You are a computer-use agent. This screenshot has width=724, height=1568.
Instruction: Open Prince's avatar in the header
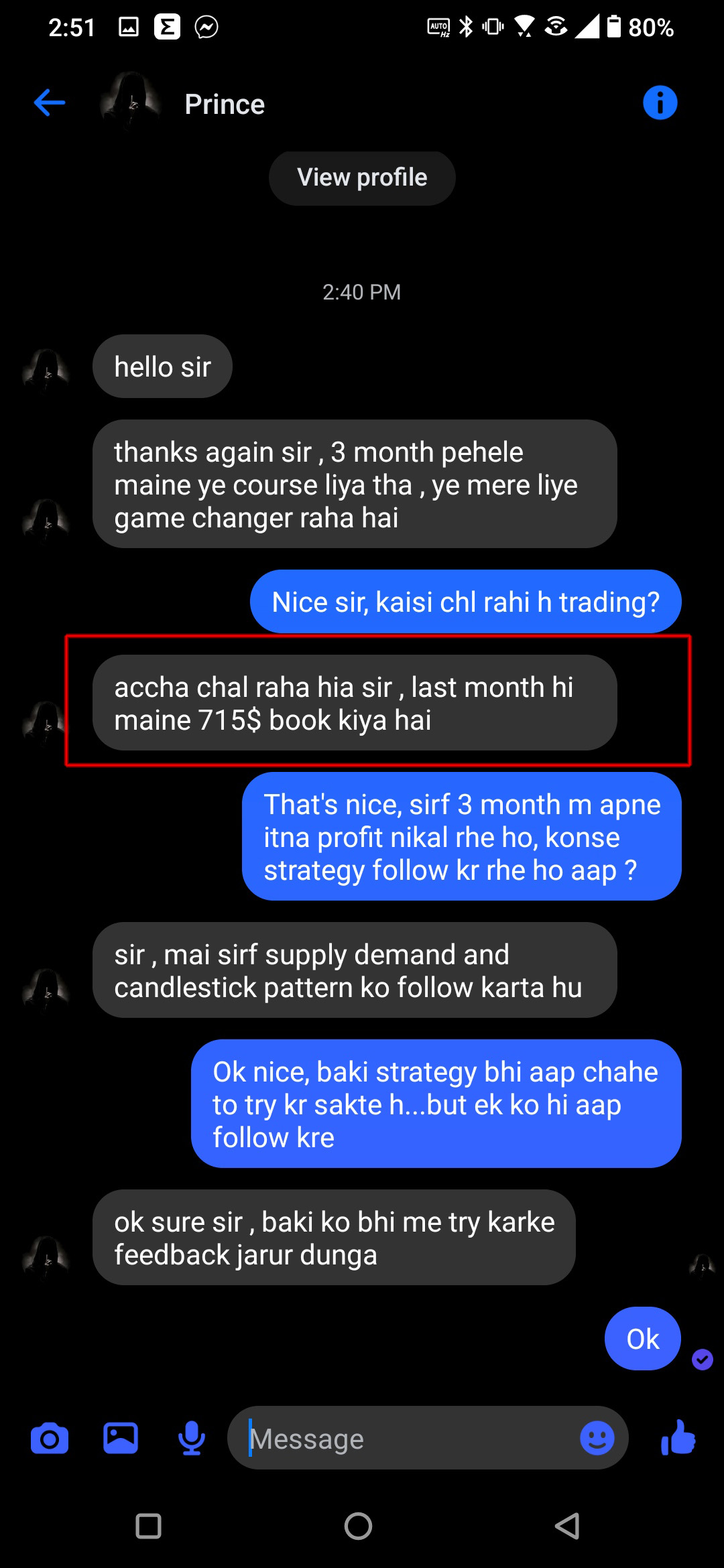(x=131, y=103)
